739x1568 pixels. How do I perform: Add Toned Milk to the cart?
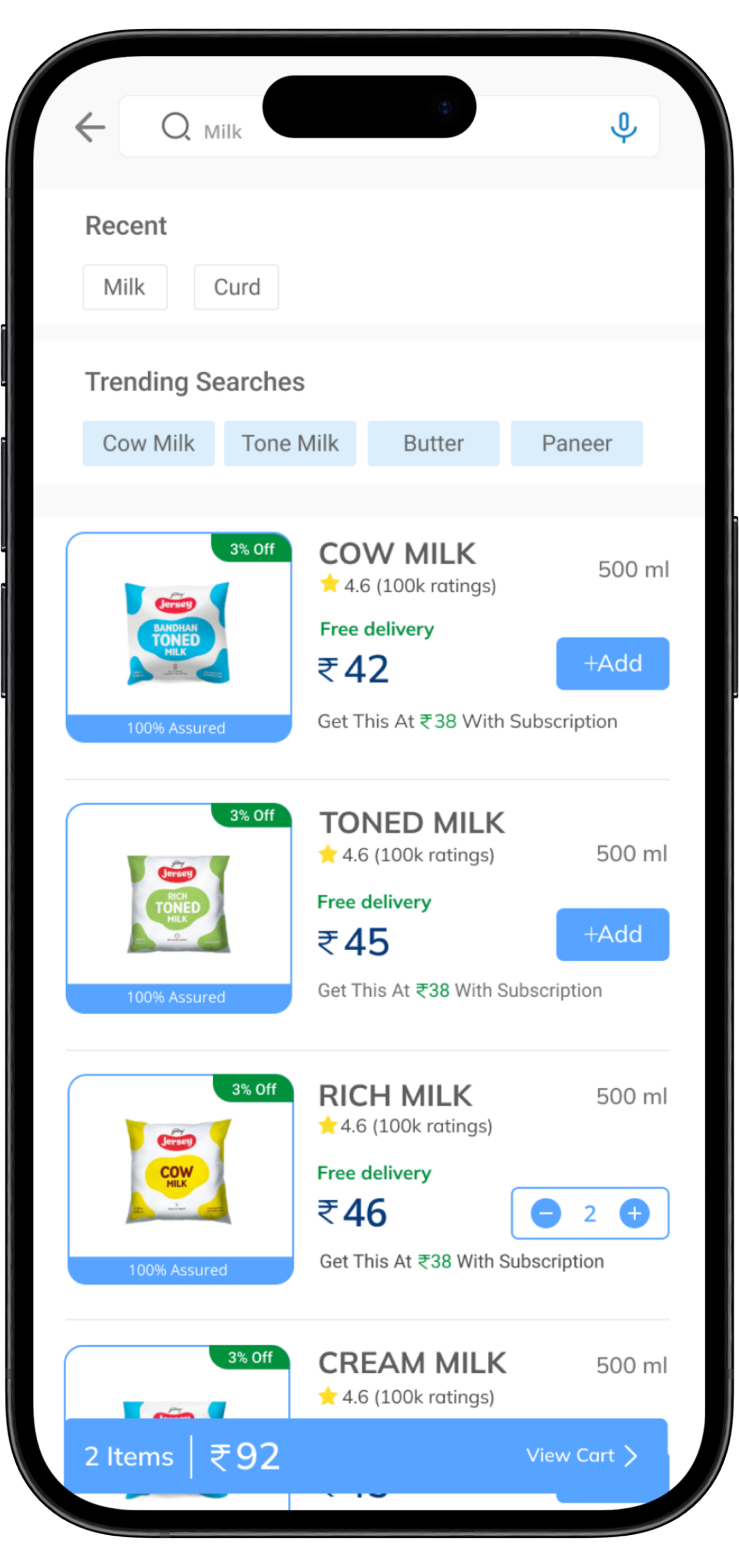tap(613, 934)
